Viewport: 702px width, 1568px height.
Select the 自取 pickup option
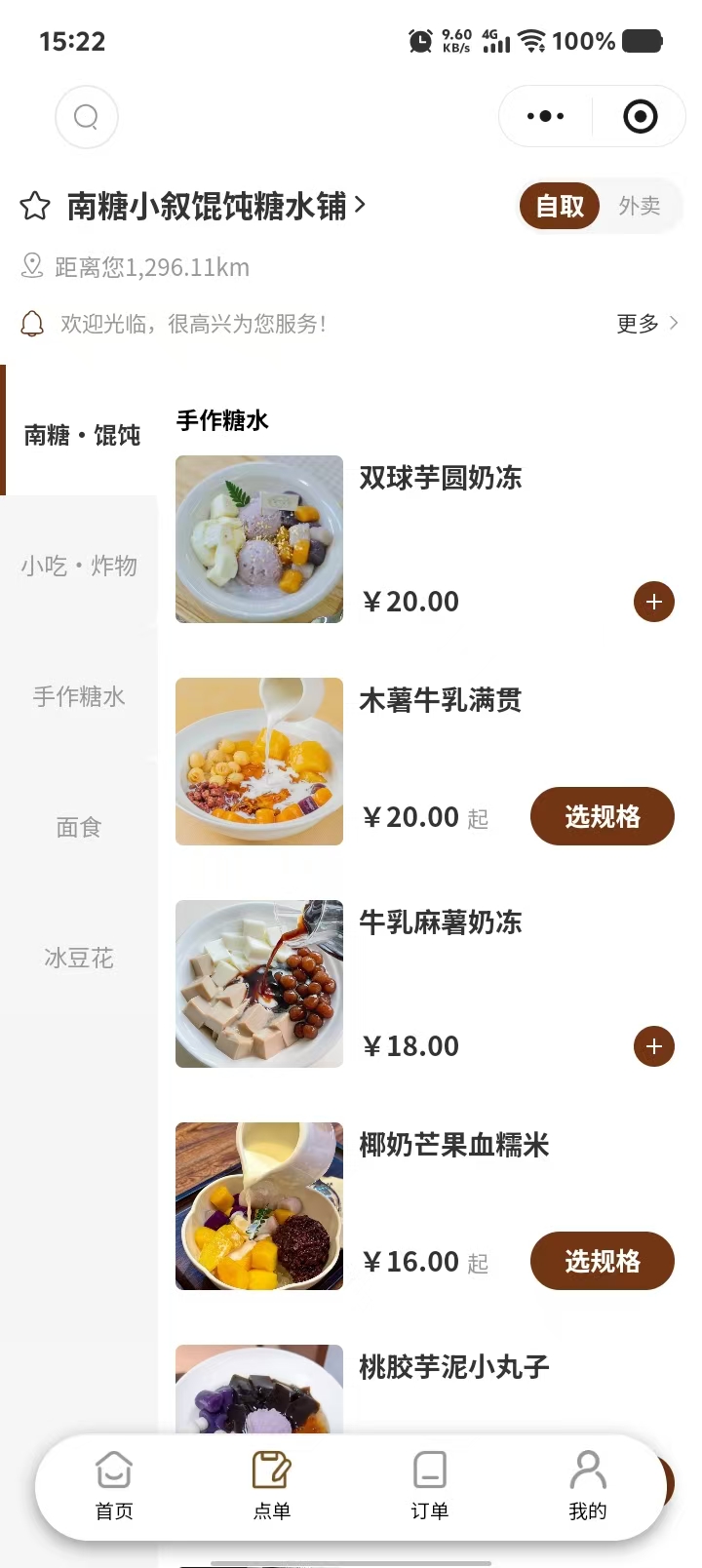click(x=560, y=206)
